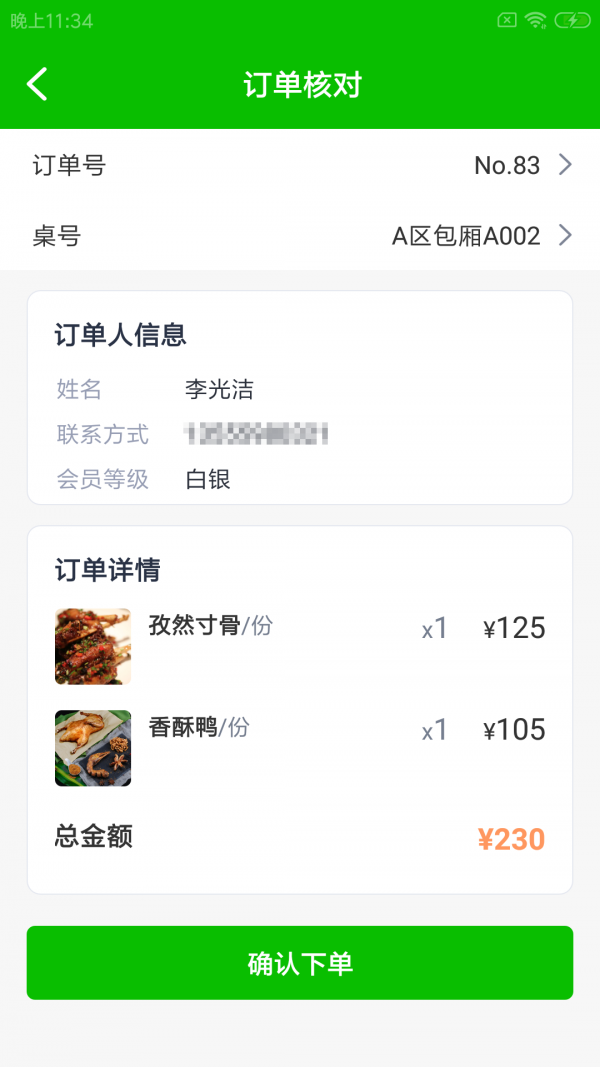
Task: Go back from the 订单核对 screen
Action: [37, 84]
